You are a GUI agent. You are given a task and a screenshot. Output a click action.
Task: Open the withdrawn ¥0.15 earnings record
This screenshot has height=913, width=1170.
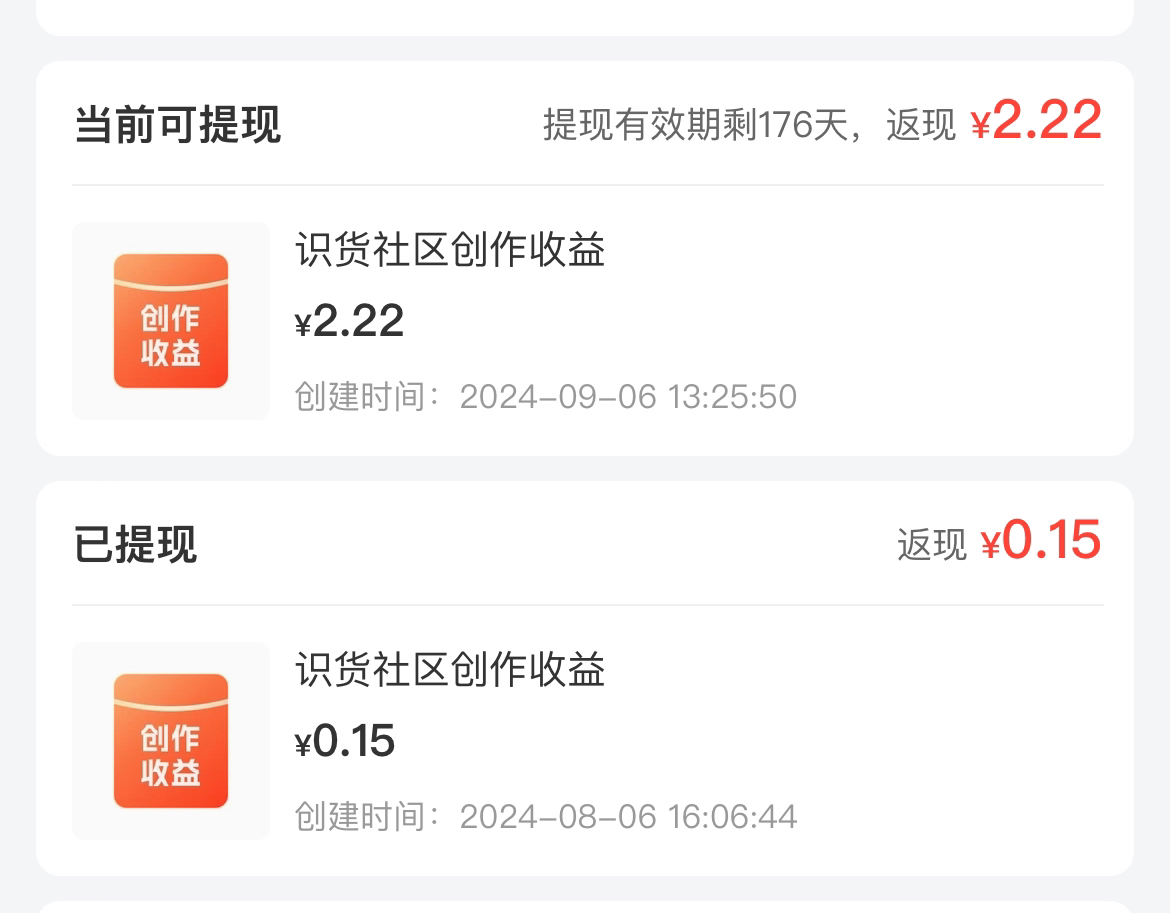click(x=585, y=741)
